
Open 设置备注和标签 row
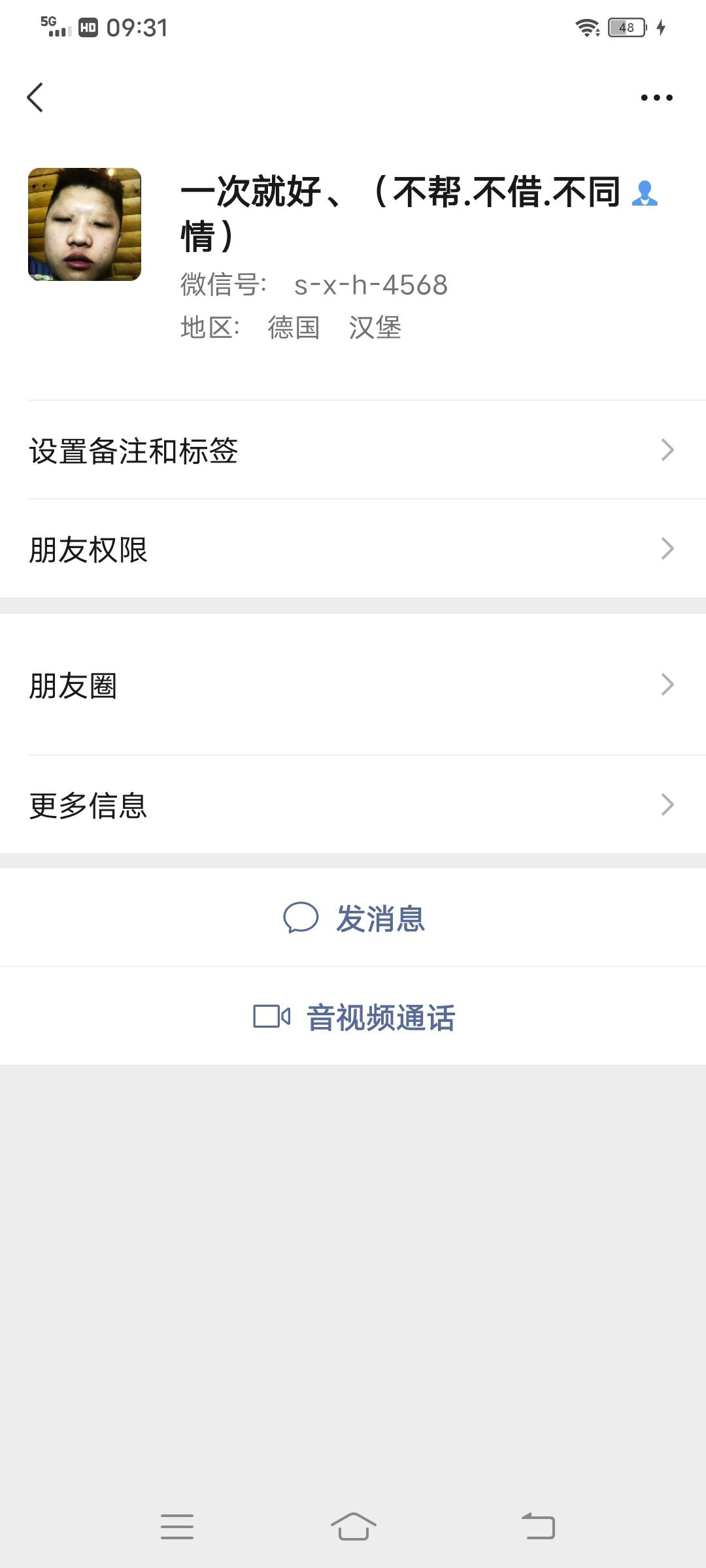tap(353, 450)
